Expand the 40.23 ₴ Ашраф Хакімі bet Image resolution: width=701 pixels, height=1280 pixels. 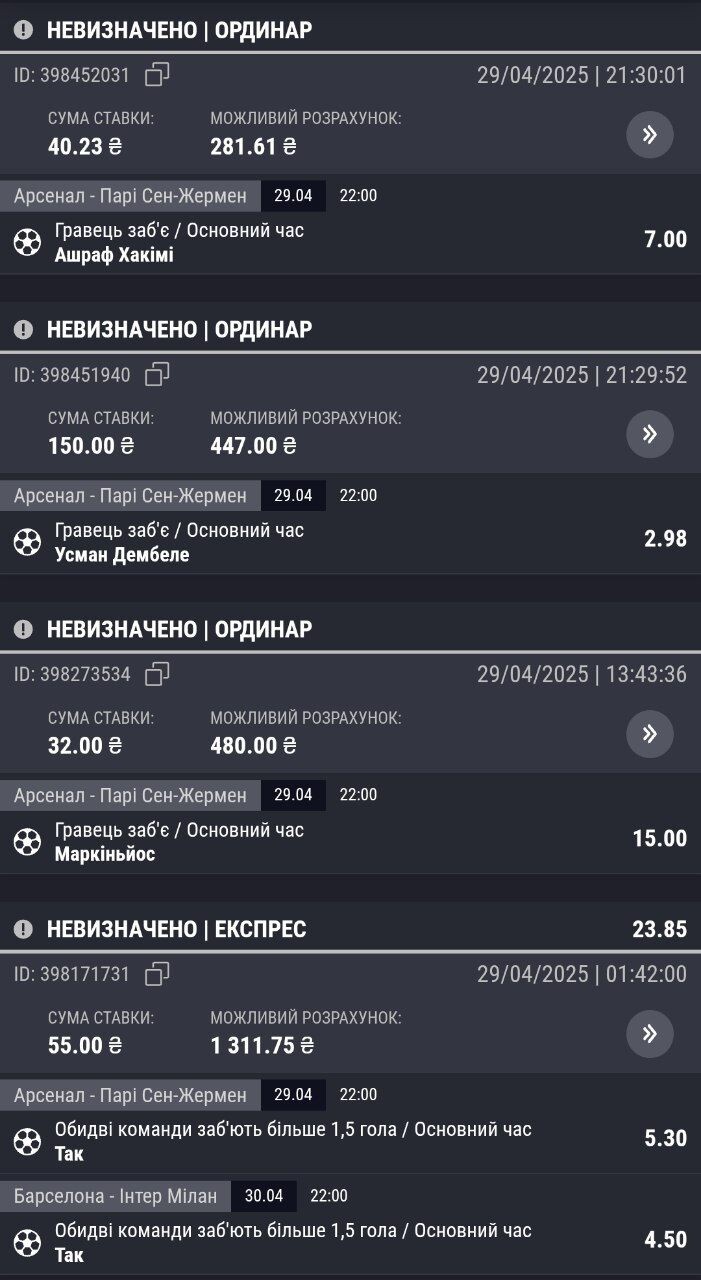[x=650, y=134]
